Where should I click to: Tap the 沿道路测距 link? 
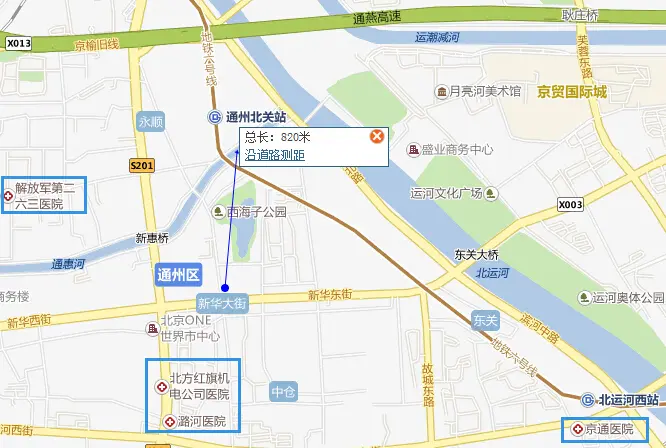(x=275, y=155)
